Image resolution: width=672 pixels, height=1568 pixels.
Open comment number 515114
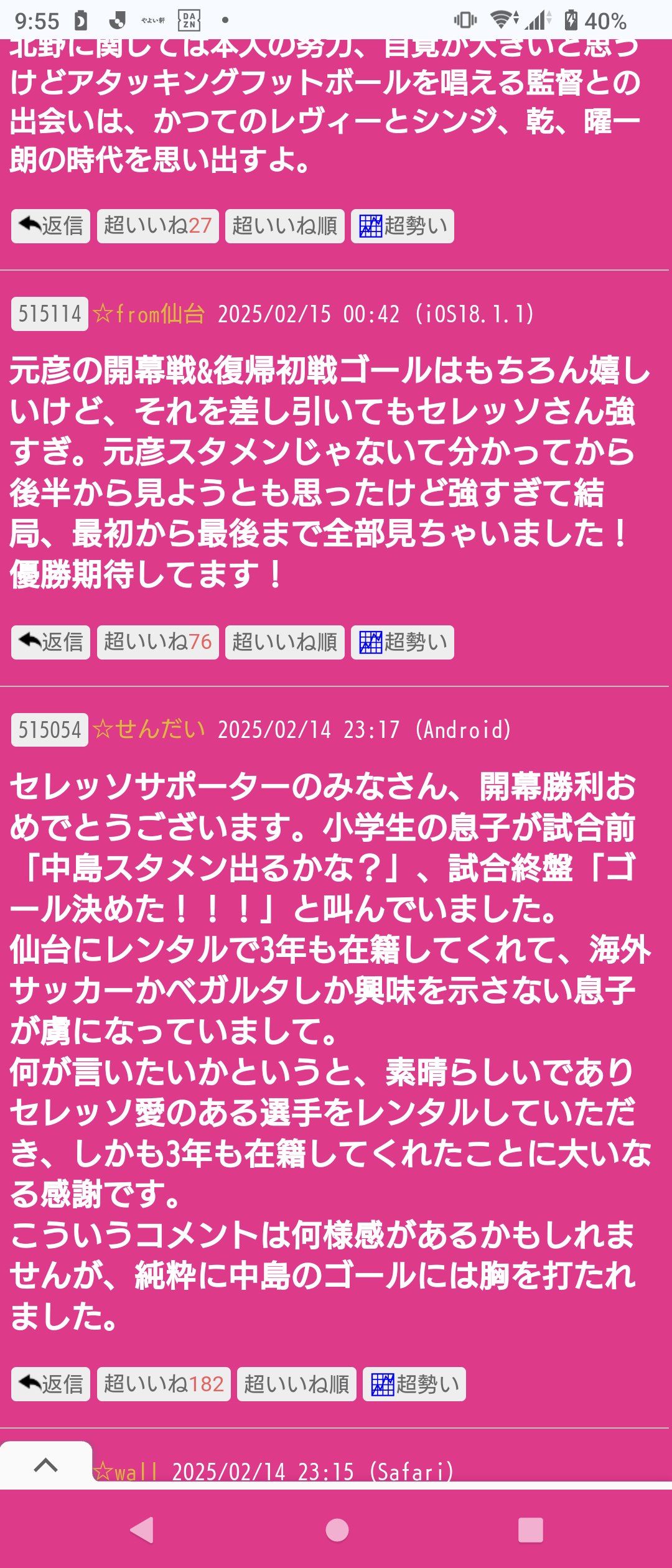point(50,314)
